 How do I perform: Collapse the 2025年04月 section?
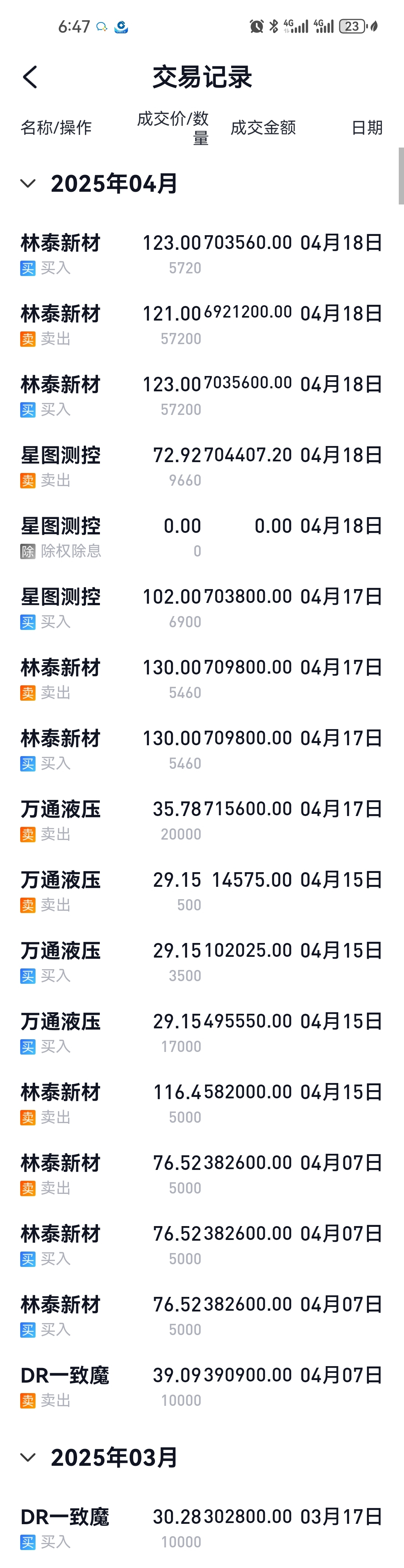coord(28,183)
